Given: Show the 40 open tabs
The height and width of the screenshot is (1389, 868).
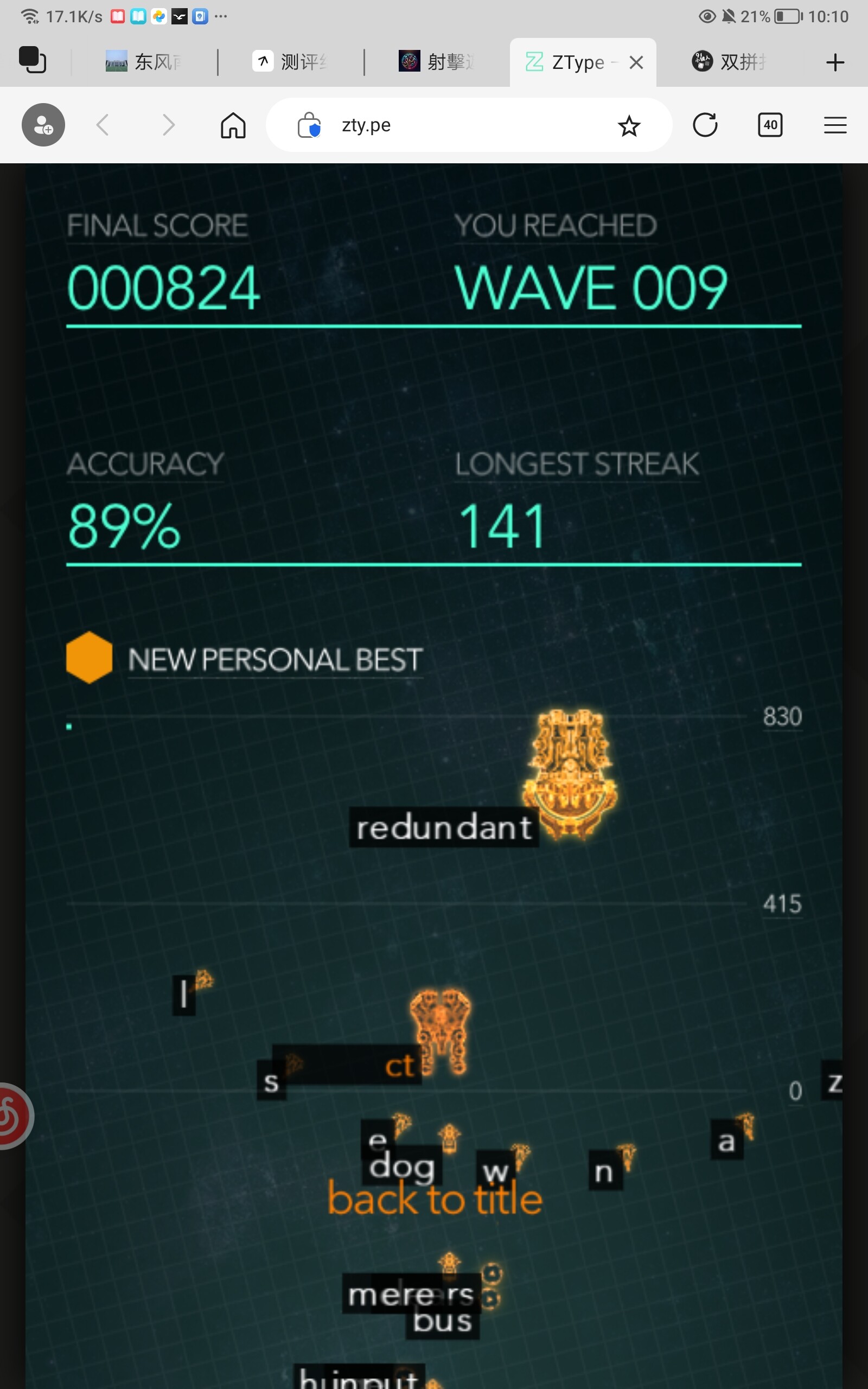Looking at the screenshot, I should click(x=770, y=125).
